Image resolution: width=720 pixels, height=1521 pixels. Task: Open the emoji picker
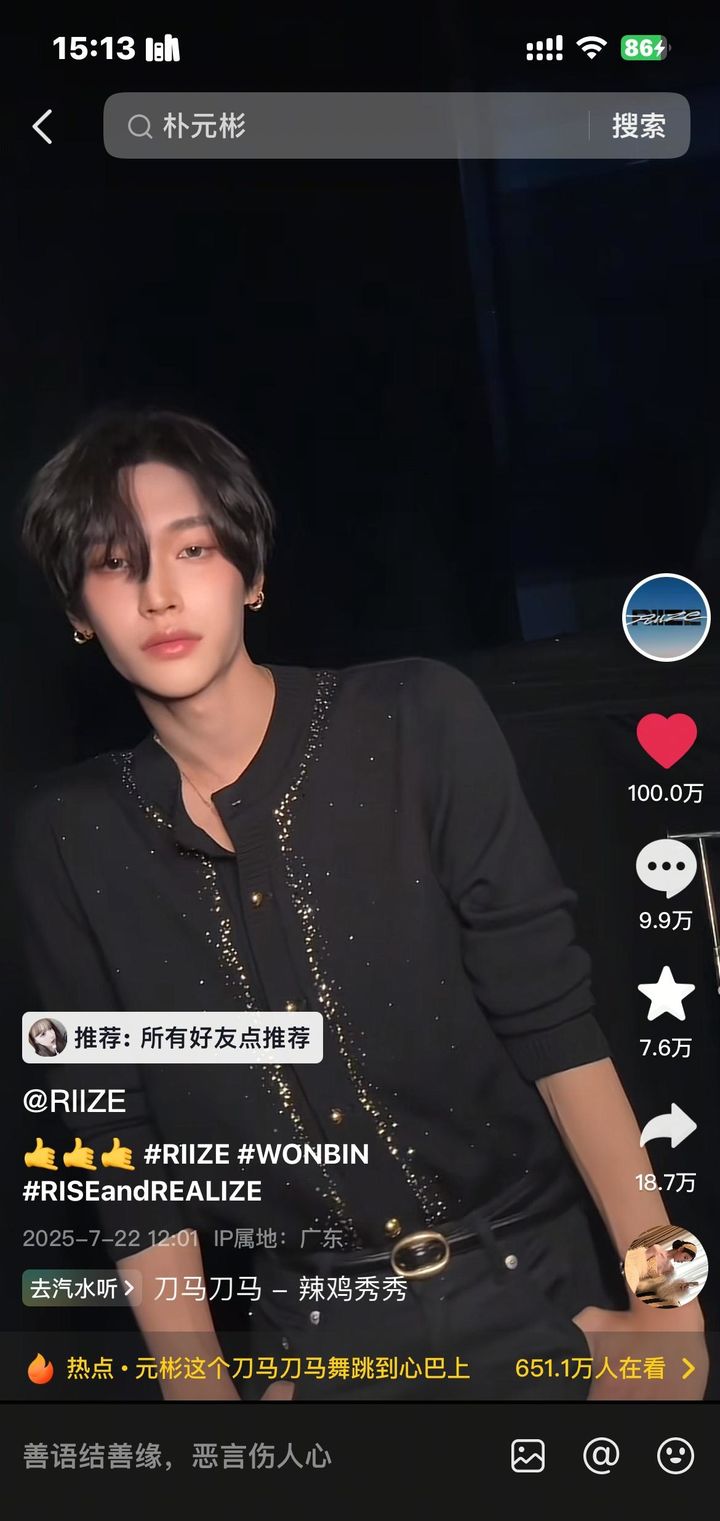point(675,1456)
